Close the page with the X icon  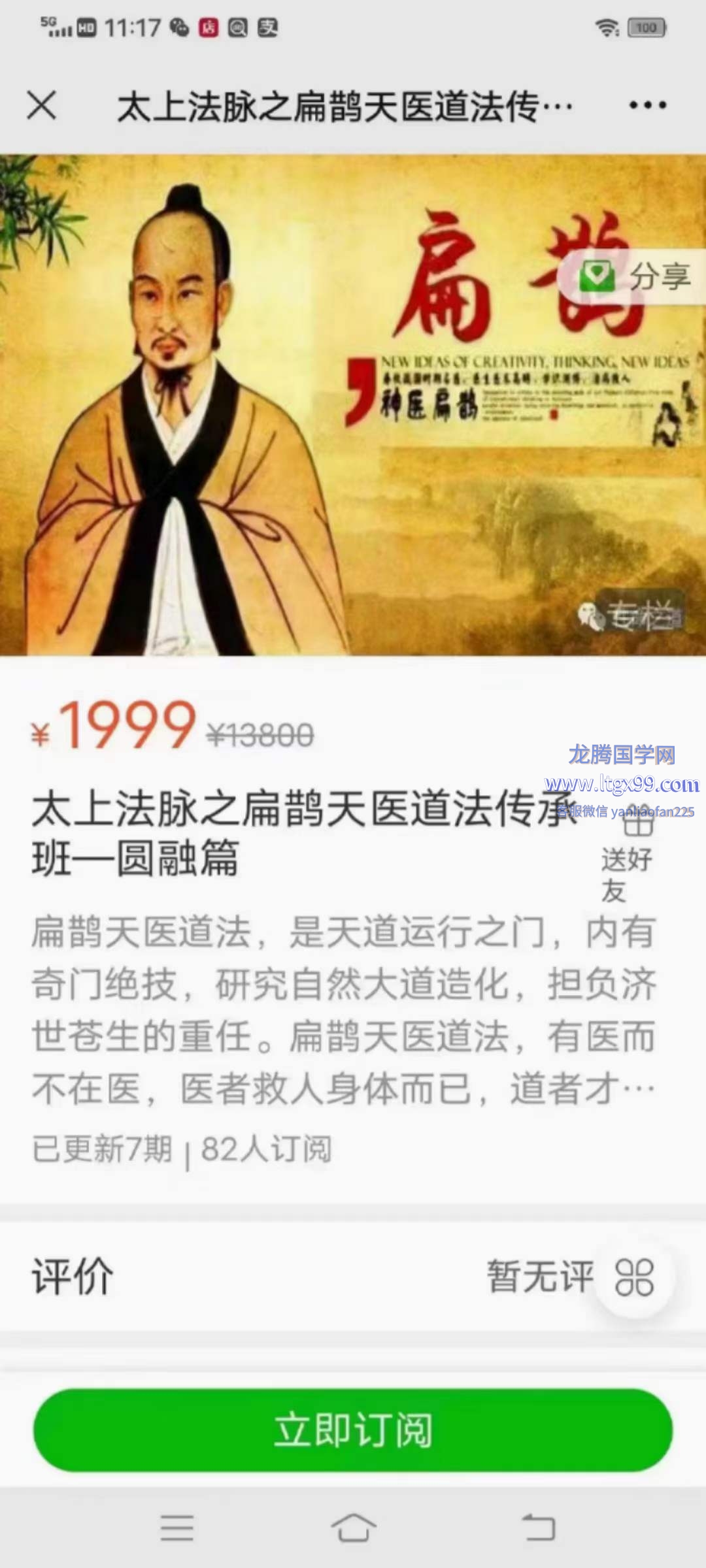point(42,105)
